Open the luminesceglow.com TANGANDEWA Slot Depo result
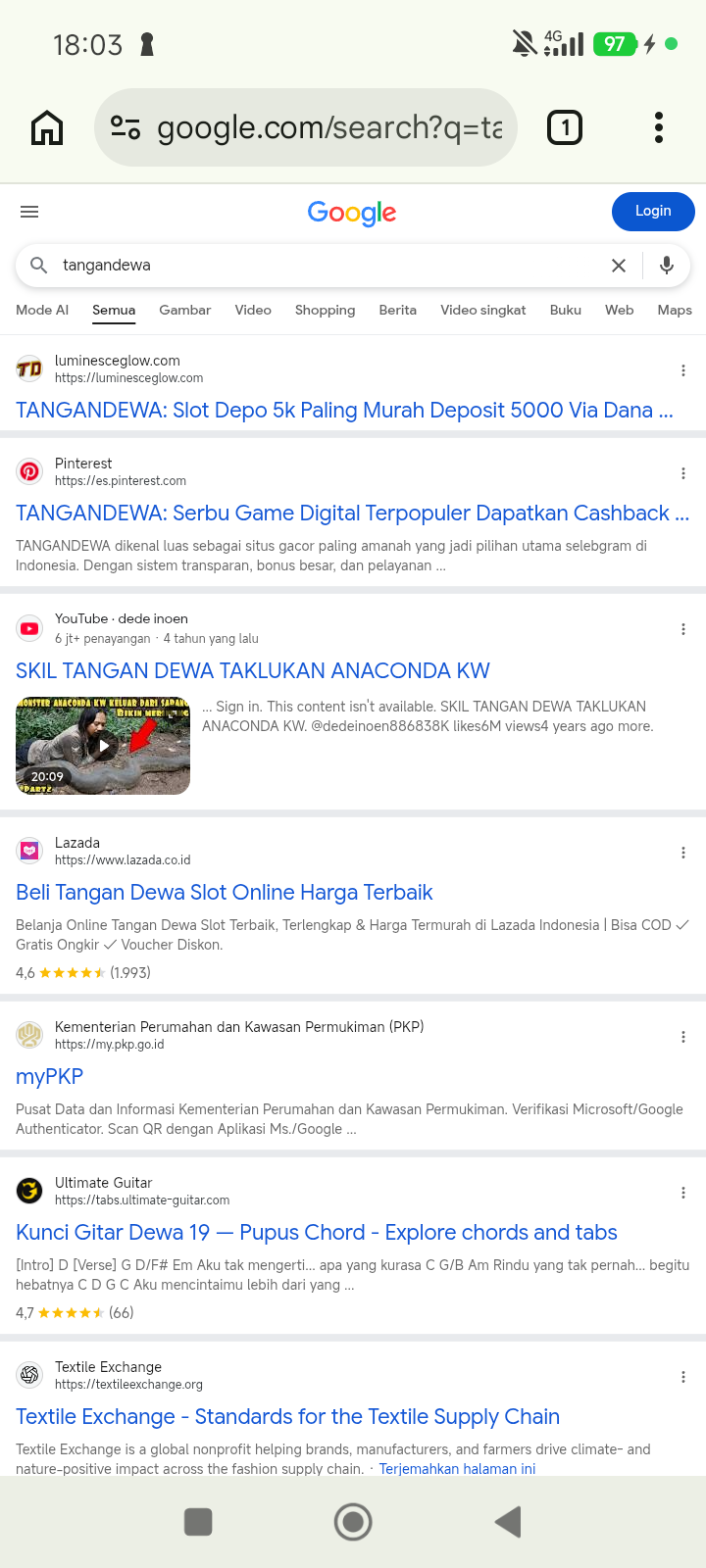This screenshot has height=1568, width=706. (344, 411)
